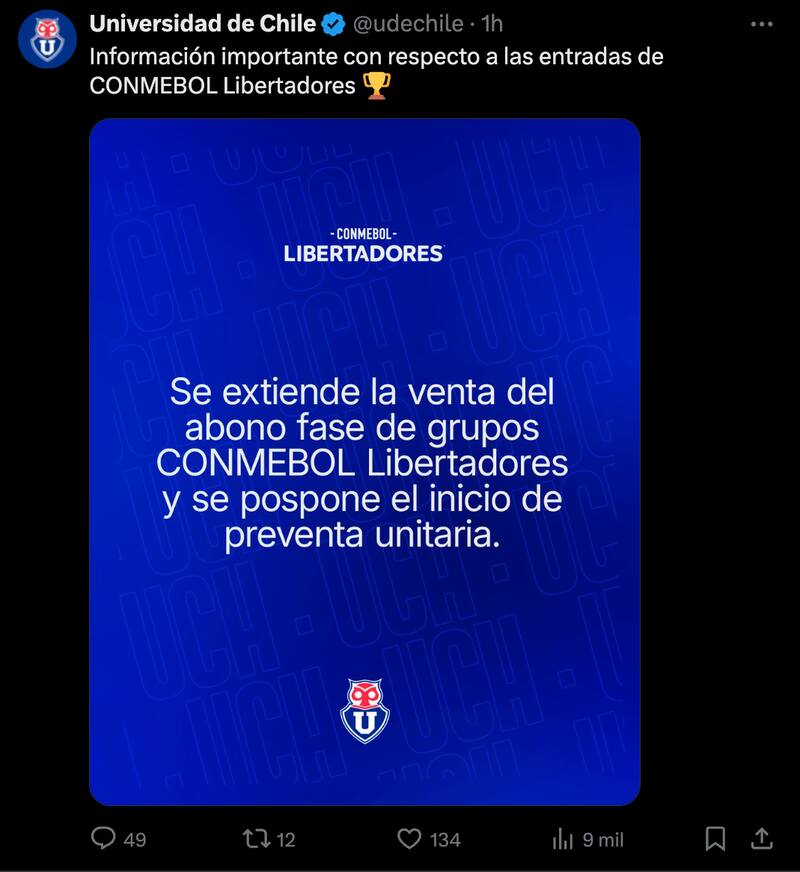Open the @udechile handle link
Image resolution: width=800 pixels, height=872 pixels.
(x=411, y=23)
